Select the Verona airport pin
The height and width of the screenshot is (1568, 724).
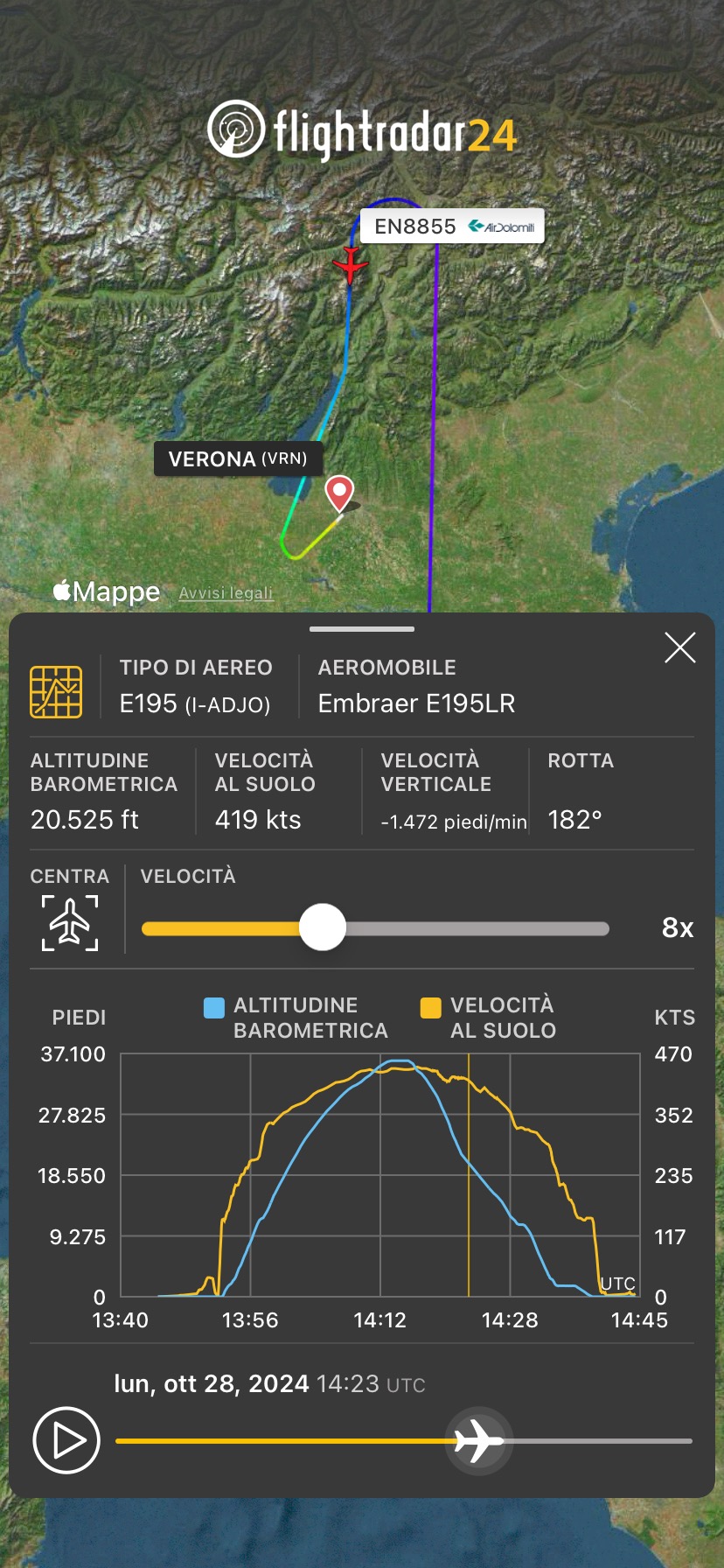click(339, 492)
